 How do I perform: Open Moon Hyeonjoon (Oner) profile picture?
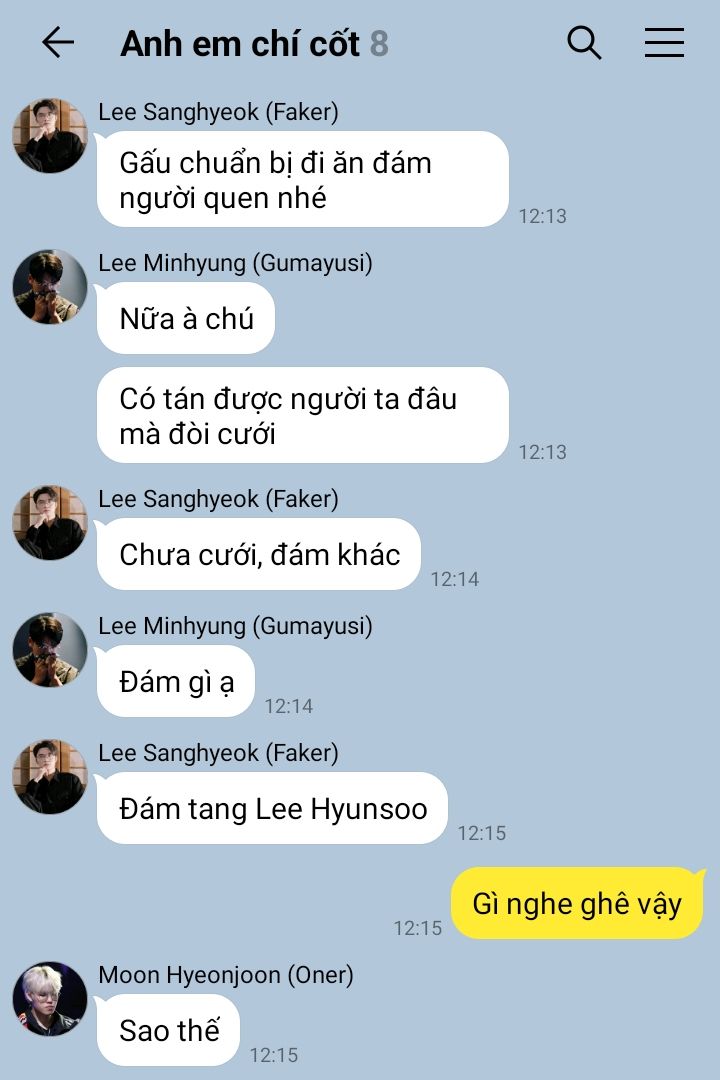point(50,999)
